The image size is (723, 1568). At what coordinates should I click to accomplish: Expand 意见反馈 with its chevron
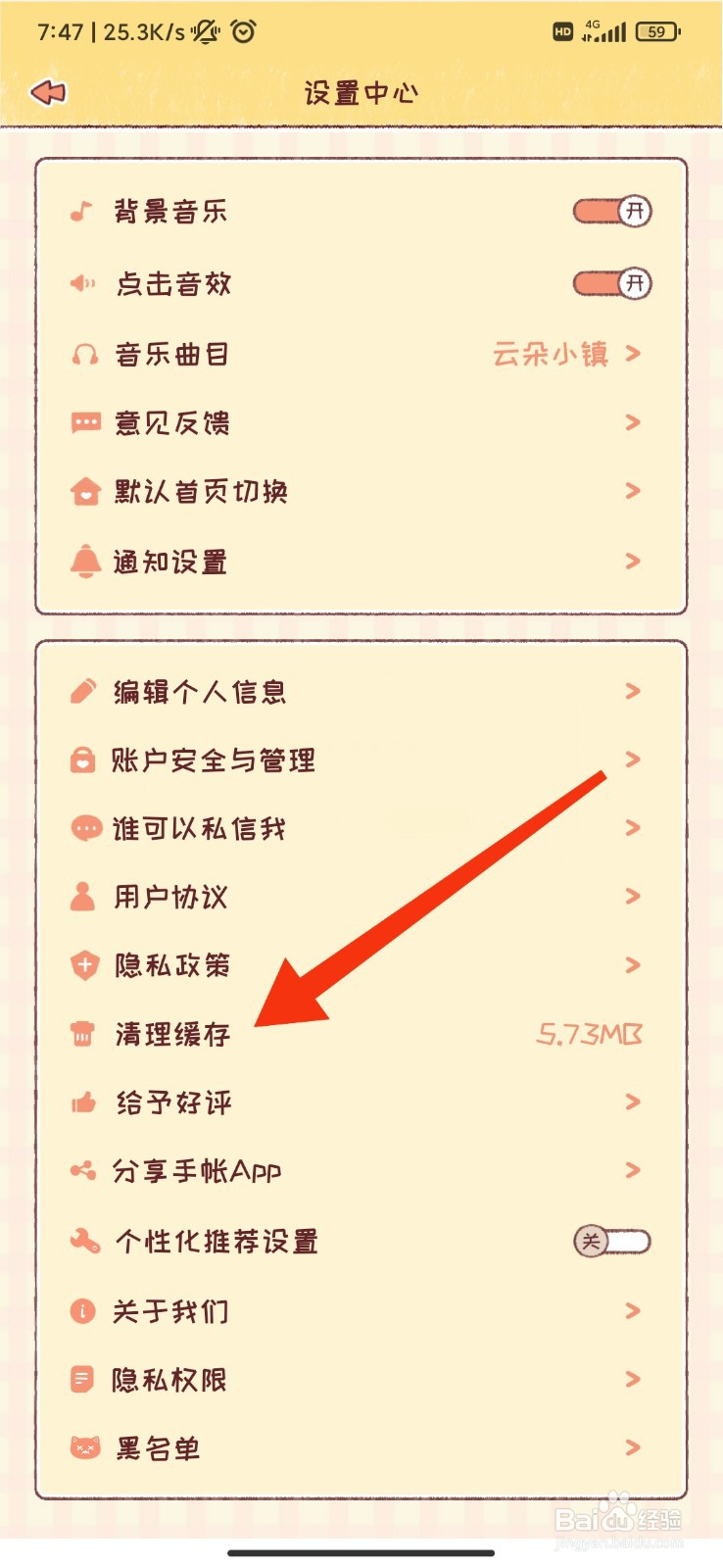[632, 421]
